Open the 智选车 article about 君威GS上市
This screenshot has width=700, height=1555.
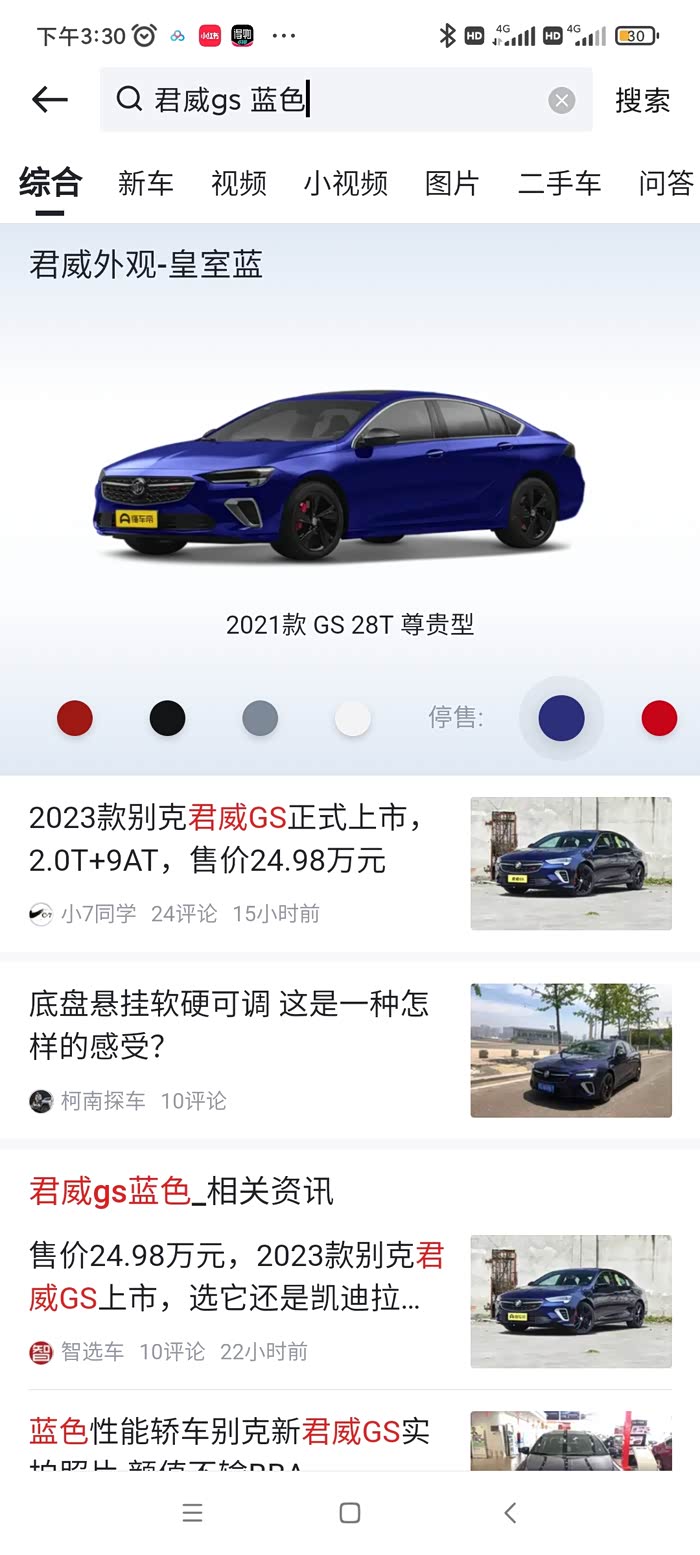tap(235, 1276)
